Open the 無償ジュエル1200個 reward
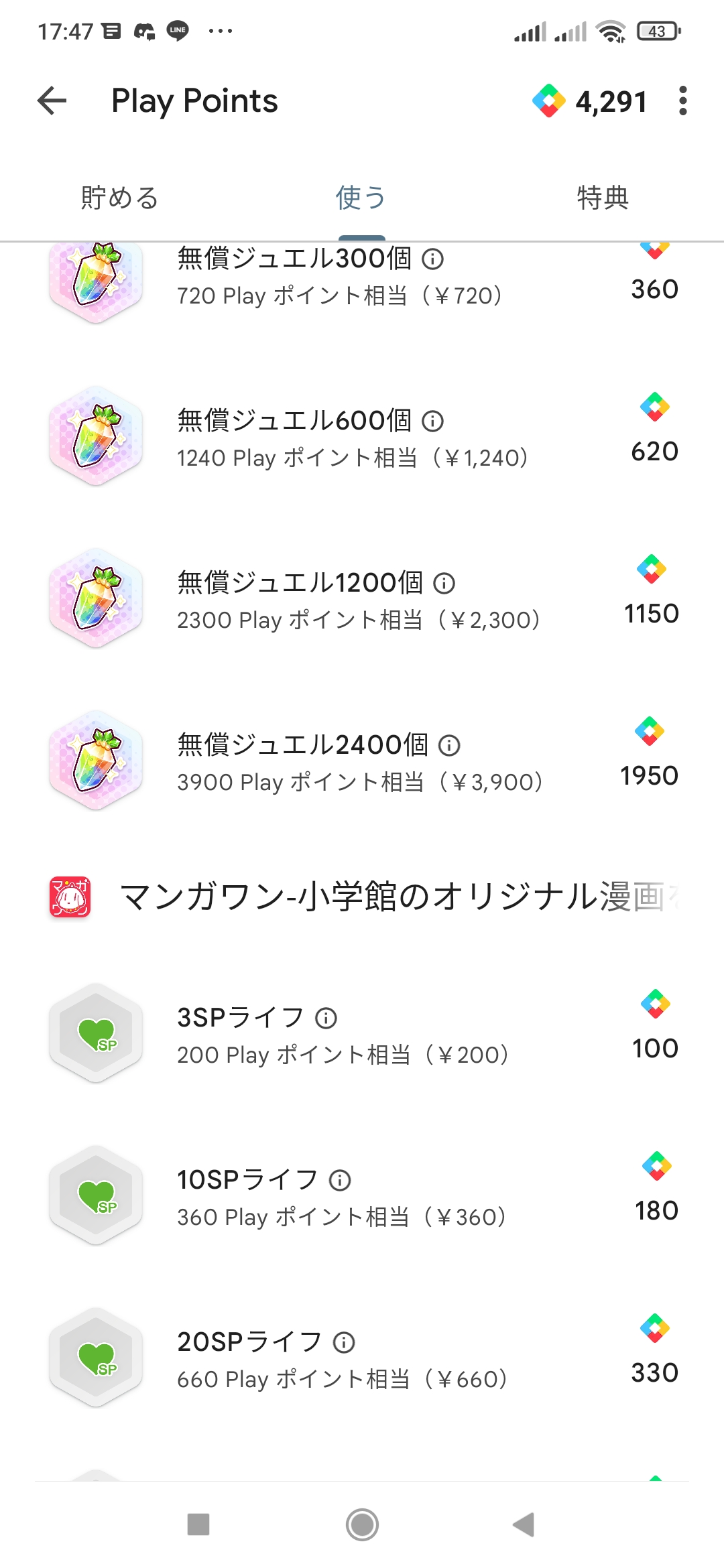 point(362,599)
